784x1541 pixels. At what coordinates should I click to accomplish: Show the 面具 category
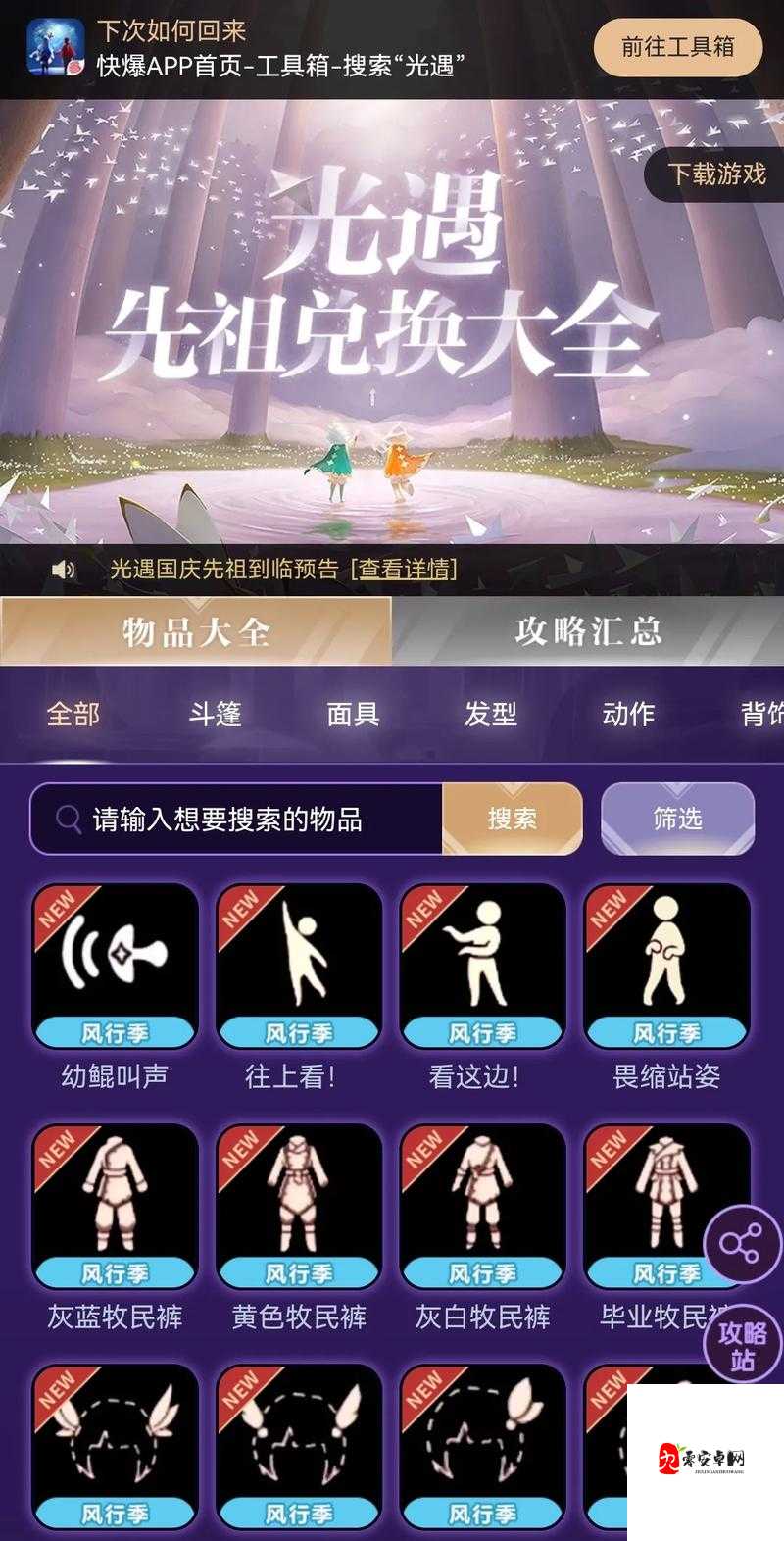click(x=353, y=714)
